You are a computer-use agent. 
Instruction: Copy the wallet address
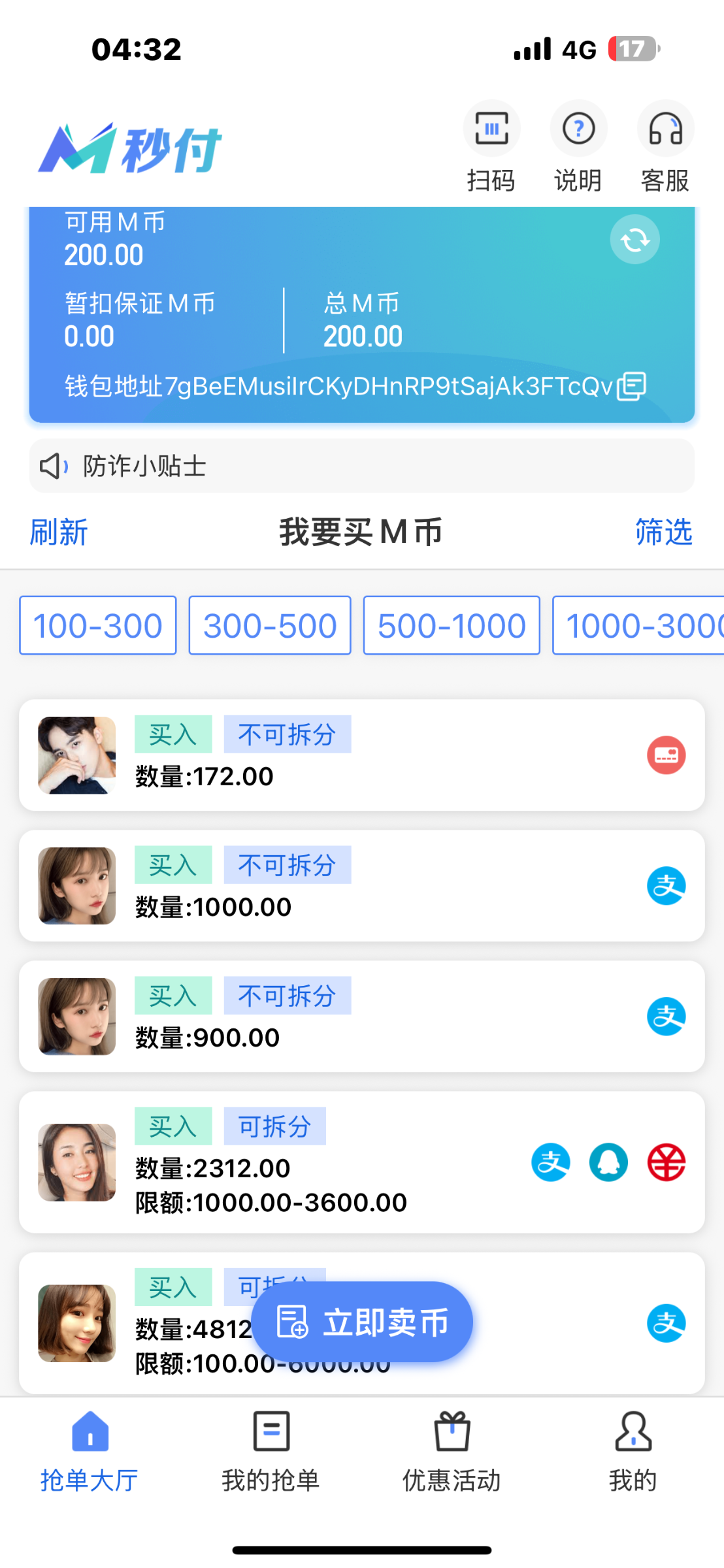tap(632, 386)
